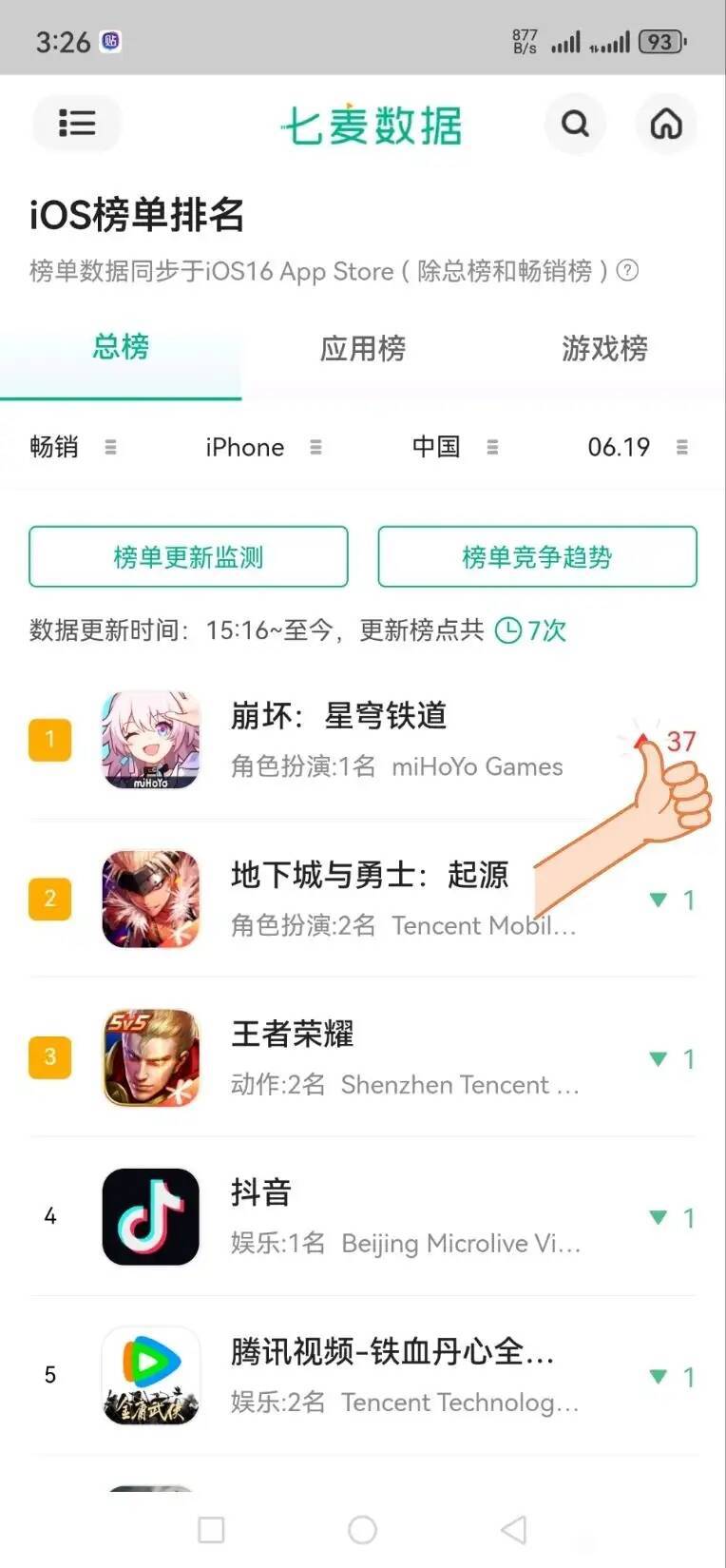This screenshot has height=1568, width=726.
Task: Open the search icon
Action: tap(575, 124)
